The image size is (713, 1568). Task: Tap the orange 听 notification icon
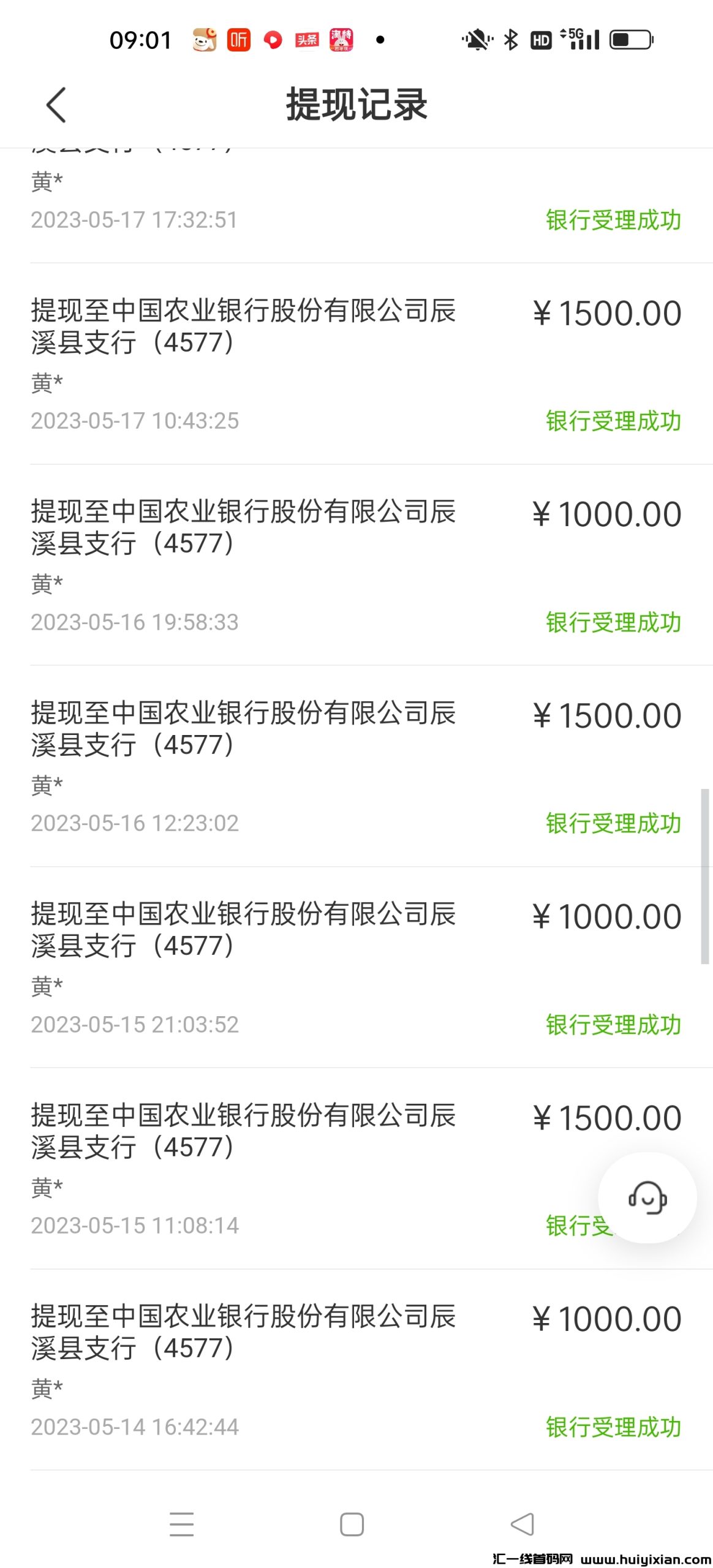pyautogui.click(x=239, y=39)
